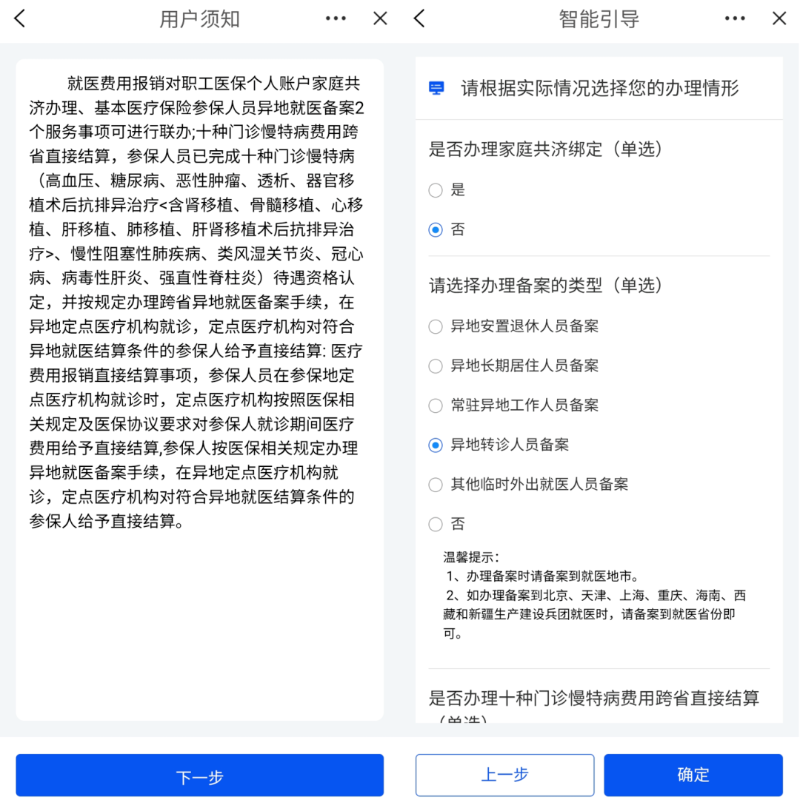Screen dimensions: 800x811
Task: Tap the 上一步 button
Action: pyautogui.click(x=505, y=775)
